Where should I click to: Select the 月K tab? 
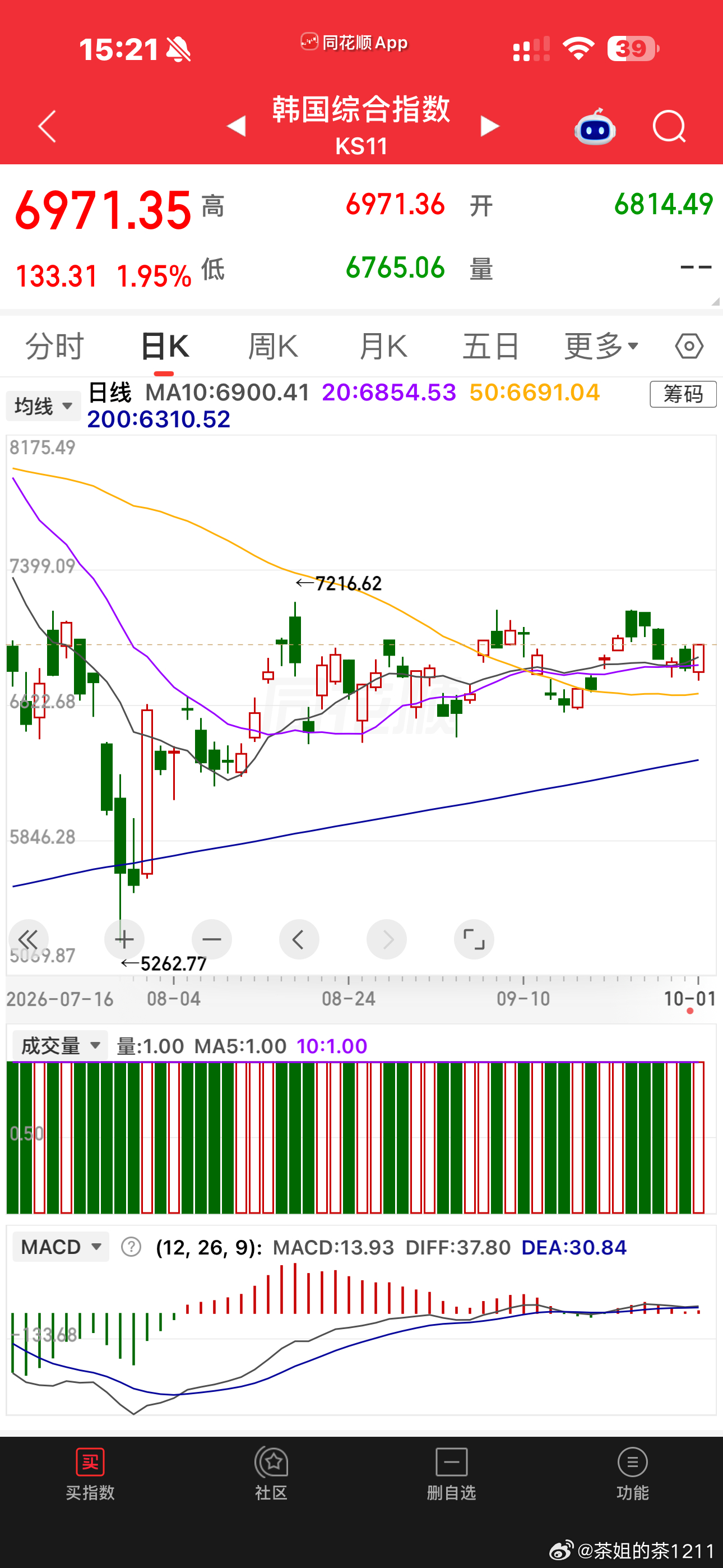pyautogui.click(x=382, y=347)
